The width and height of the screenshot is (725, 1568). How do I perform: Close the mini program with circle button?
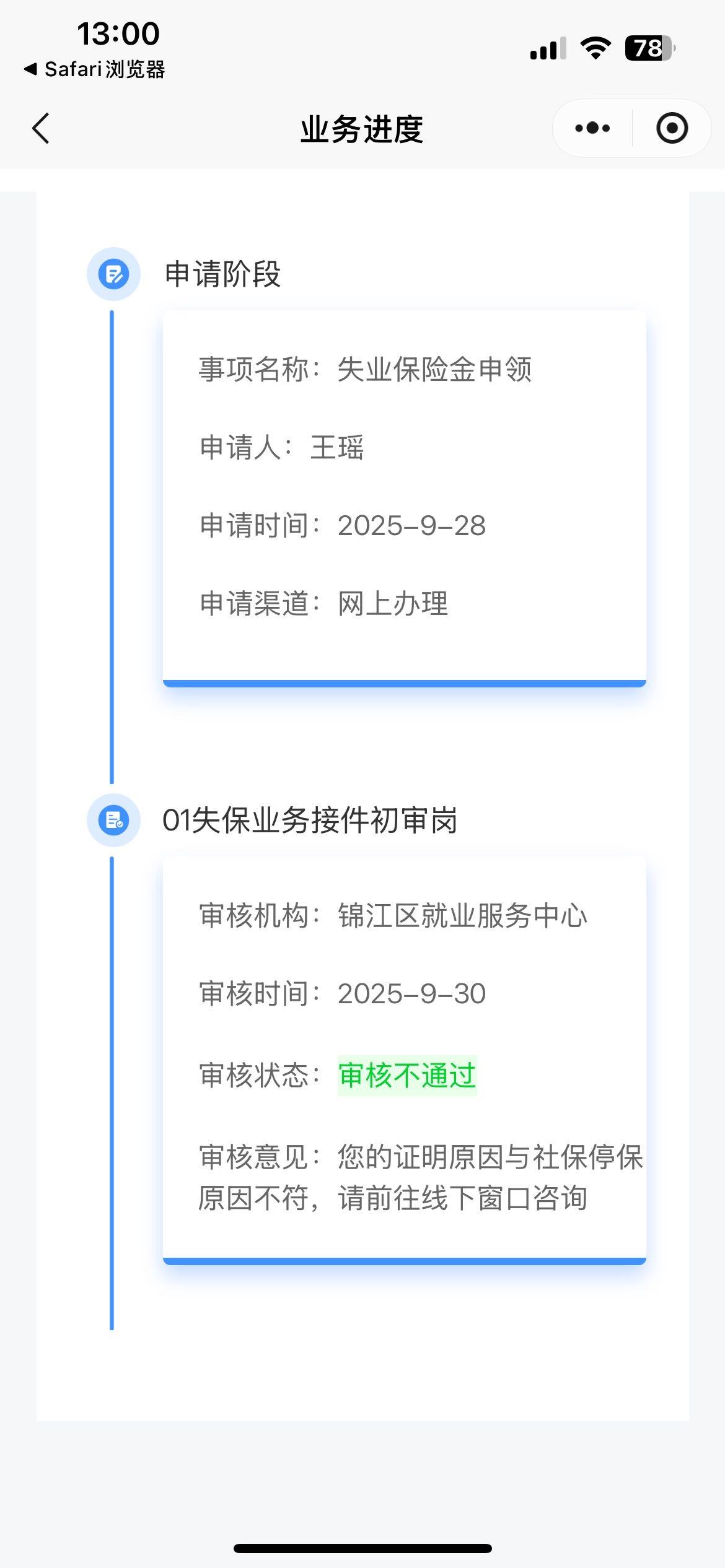pyautogui.click(x=672, y=129)
